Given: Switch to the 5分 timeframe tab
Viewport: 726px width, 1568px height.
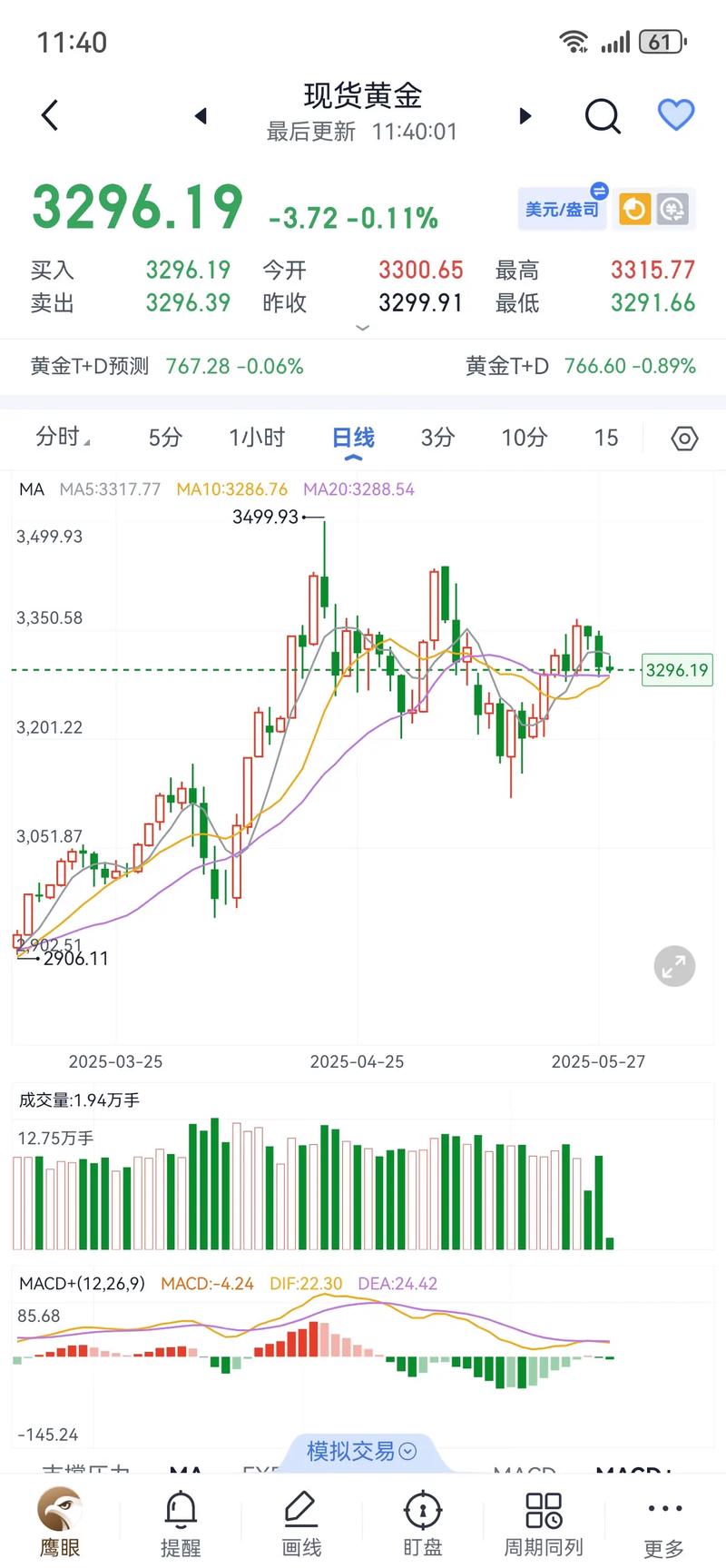Looking at the screenshot, I should click(x=163, y=438).
